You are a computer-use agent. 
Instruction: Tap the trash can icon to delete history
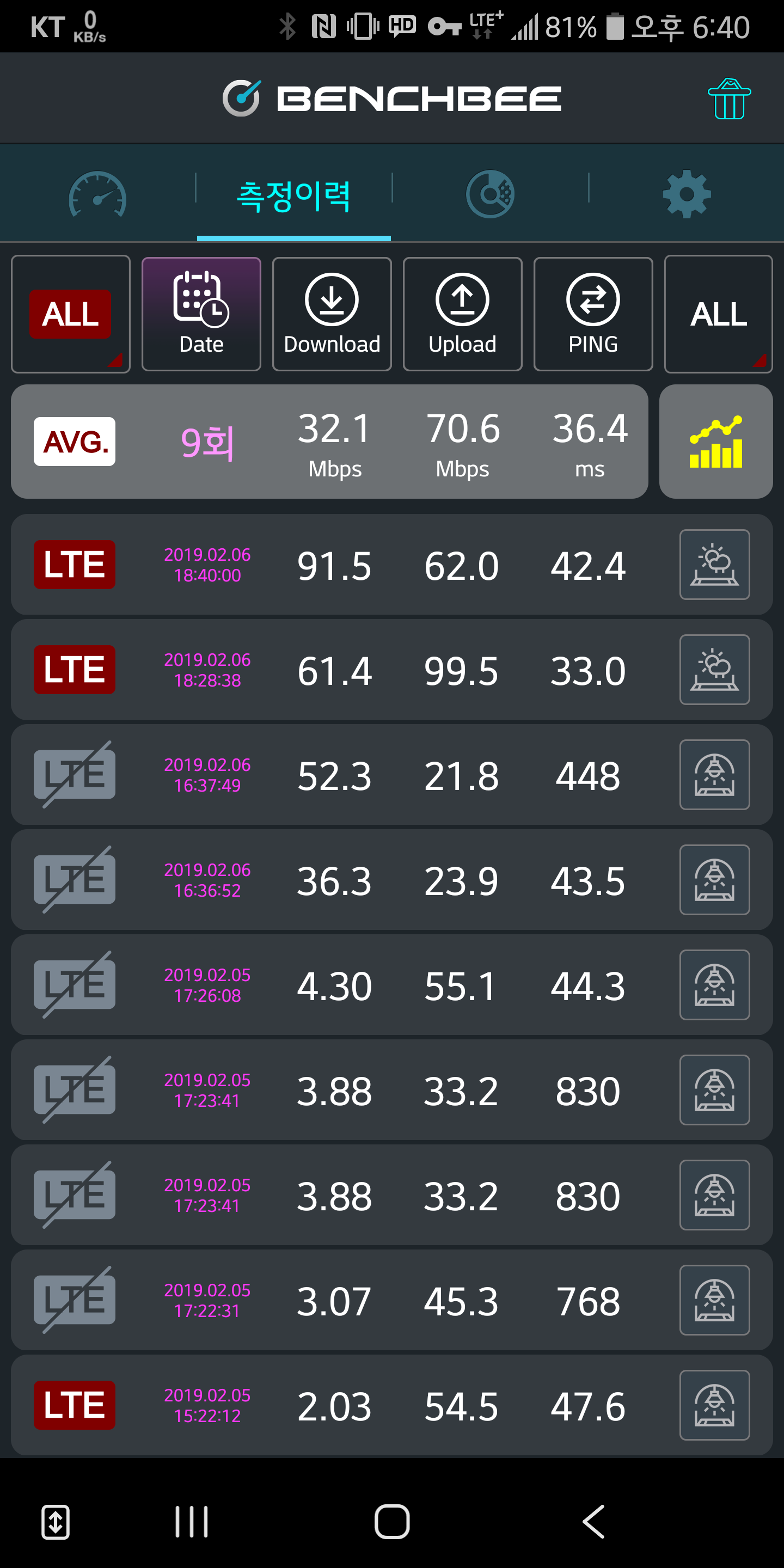728,99
